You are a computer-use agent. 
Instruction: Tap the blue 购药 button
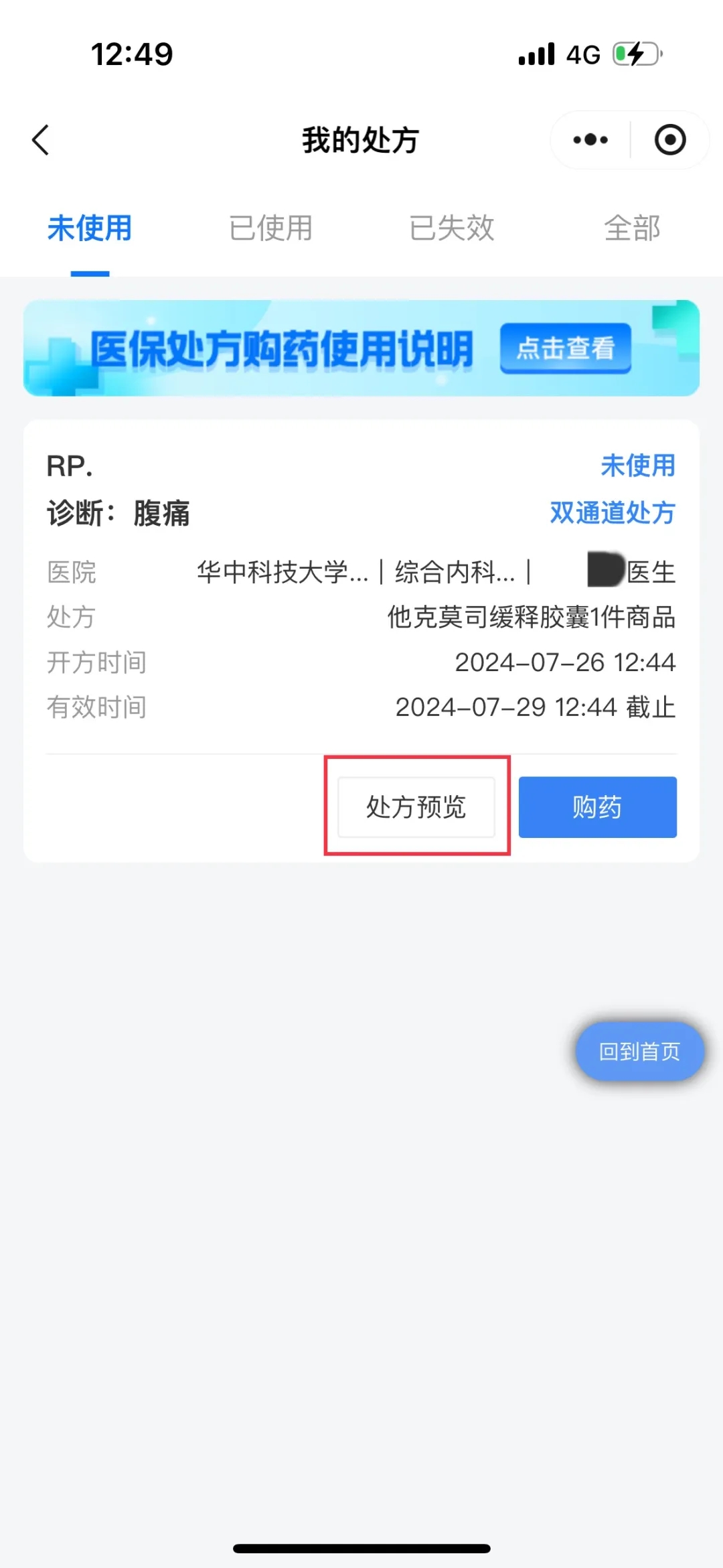(x=597, y=806)
